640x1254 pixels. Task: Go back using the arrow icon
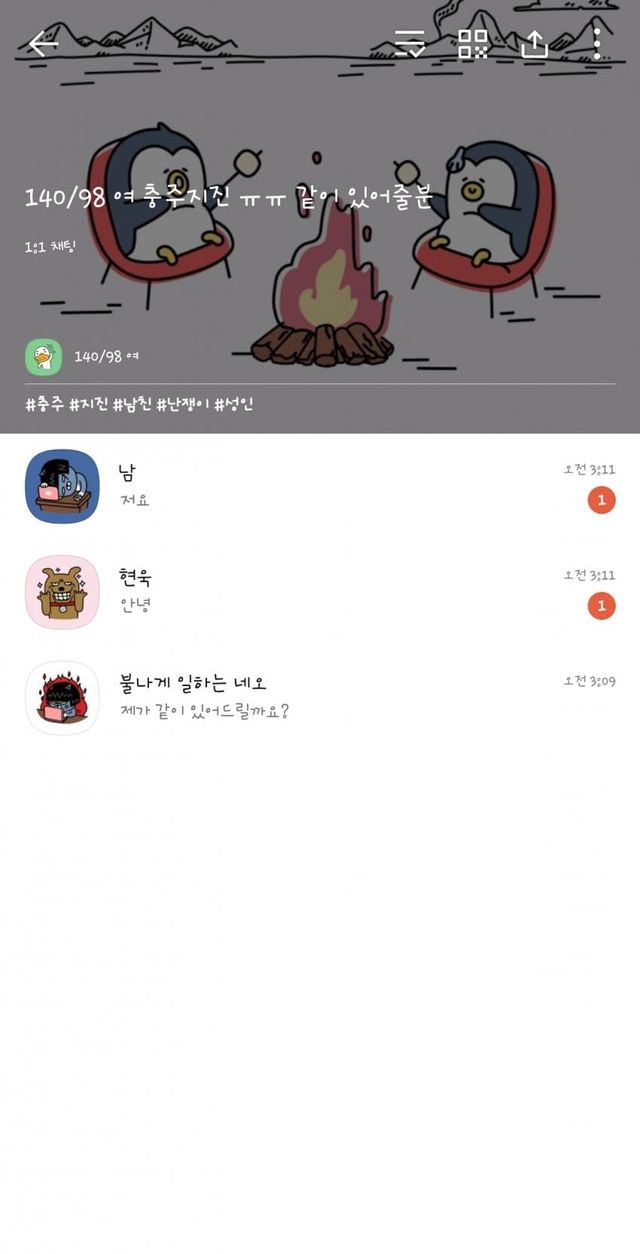tap(43, 43)
